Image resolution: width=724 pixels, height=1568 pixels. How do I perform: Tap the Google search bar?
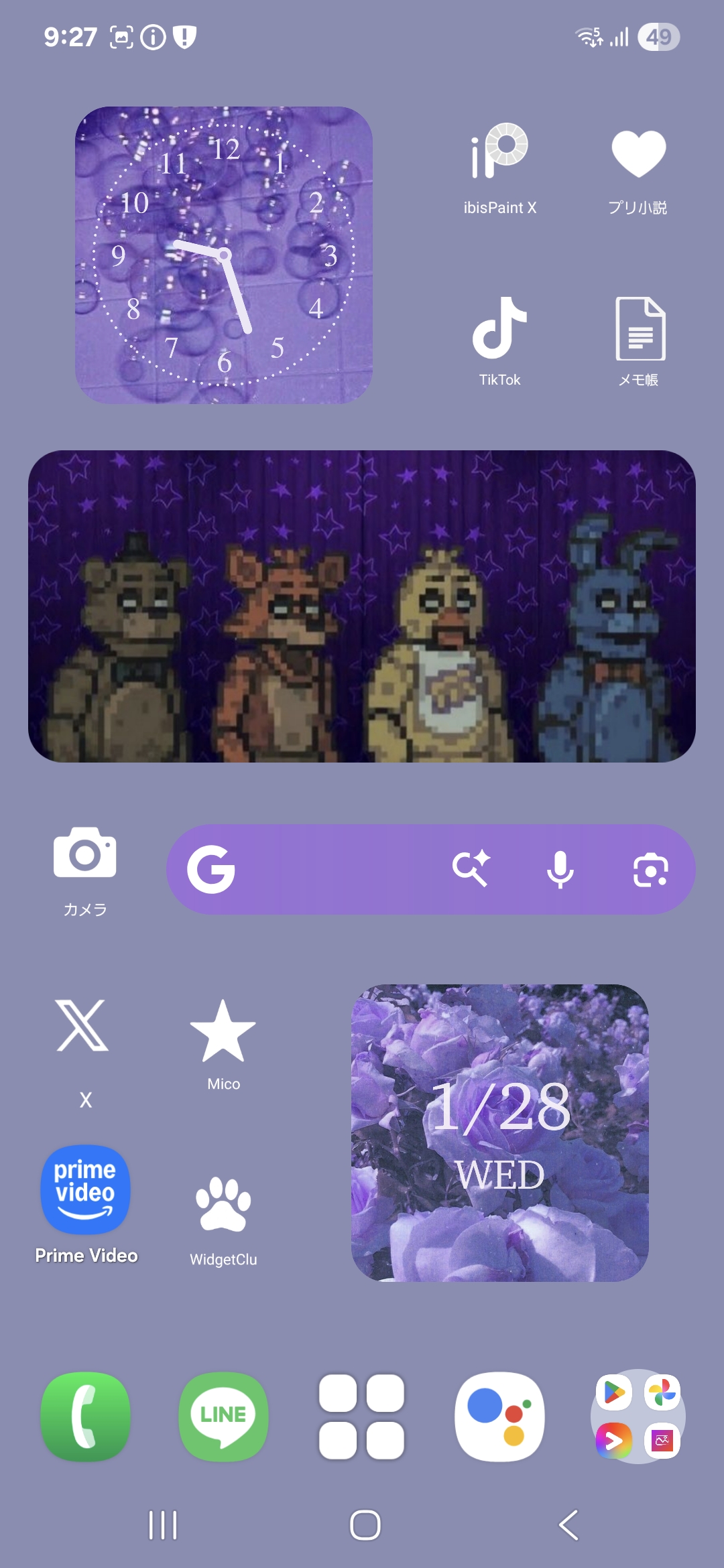322,870
